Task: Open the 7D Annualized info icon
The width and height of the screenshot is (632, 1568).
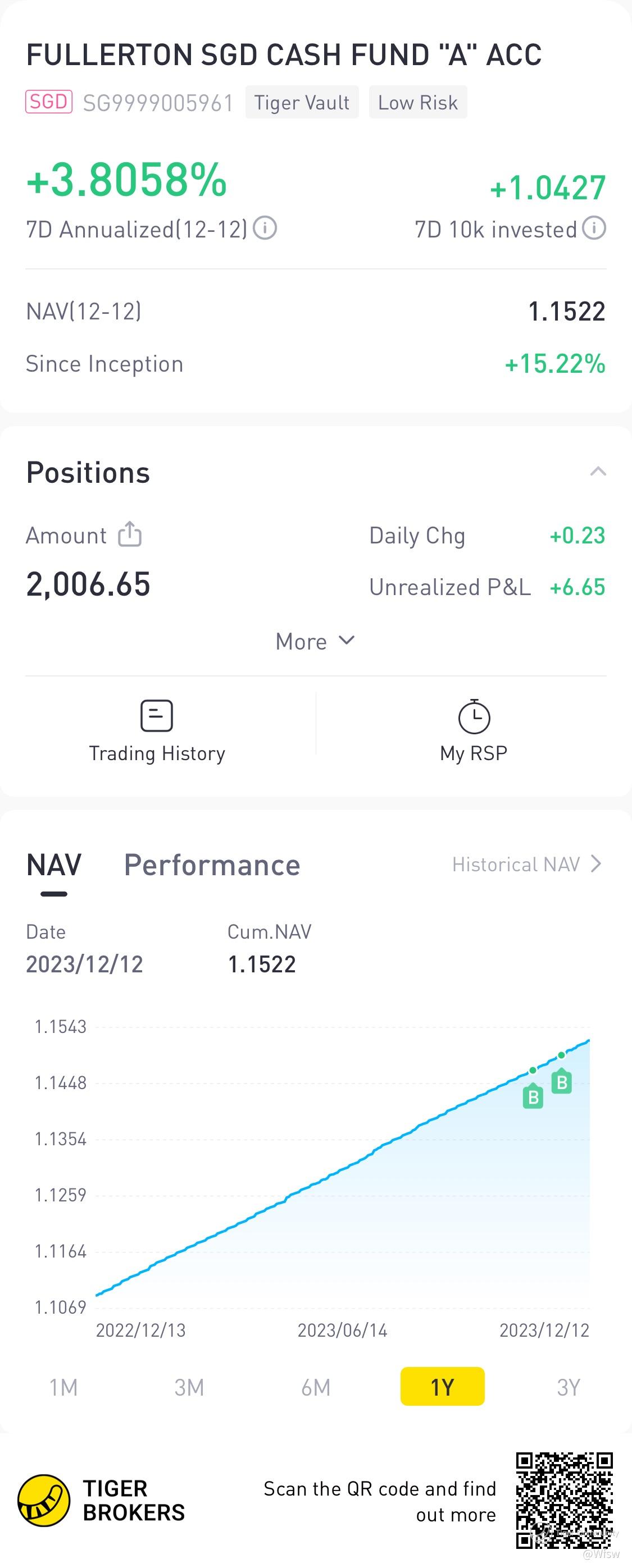Action: point(265,229)
